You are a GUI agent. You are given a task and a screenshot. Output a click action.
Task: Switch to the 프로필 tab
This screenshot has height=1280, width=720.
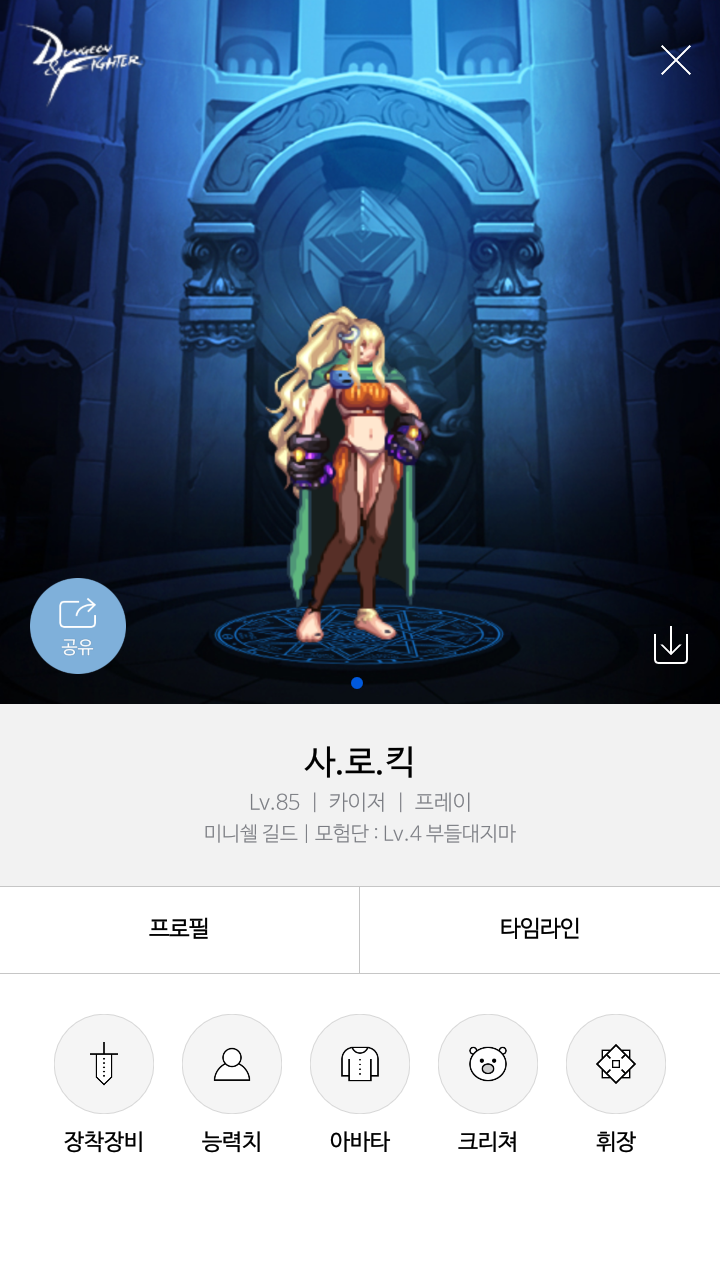click(x=179, y=929)
